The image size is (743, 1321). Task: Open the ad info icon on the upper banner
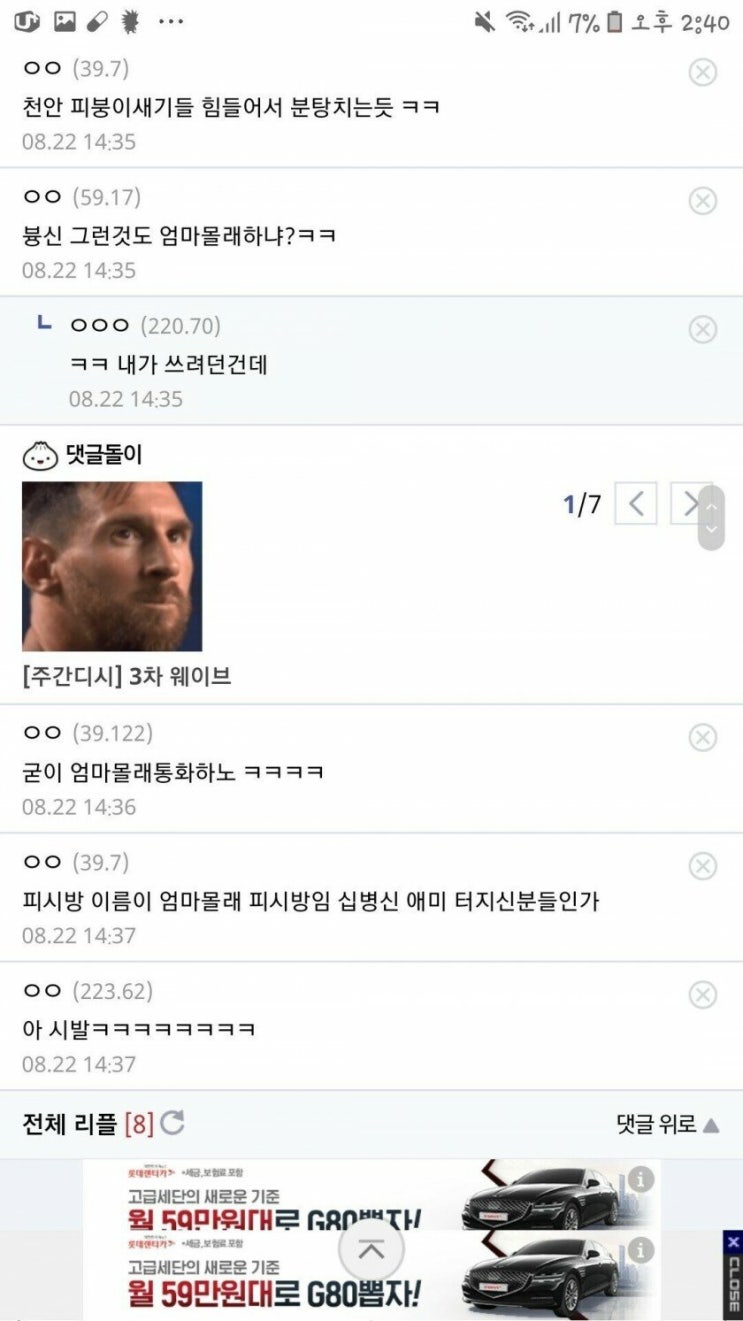pyautogui.click(x=641, y=1179)
